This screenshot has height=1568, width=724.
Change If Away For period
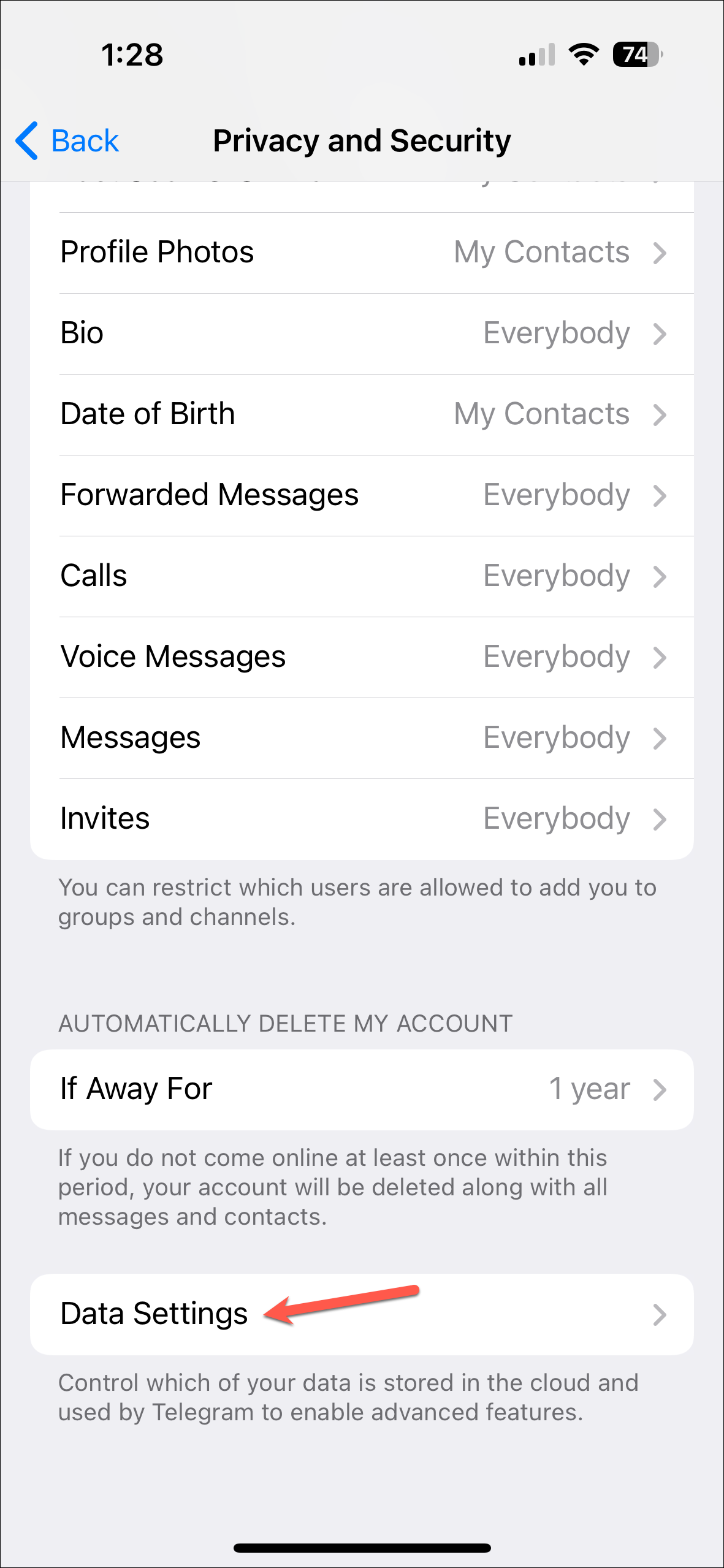pyautogui.click(x=362, y=1089)
